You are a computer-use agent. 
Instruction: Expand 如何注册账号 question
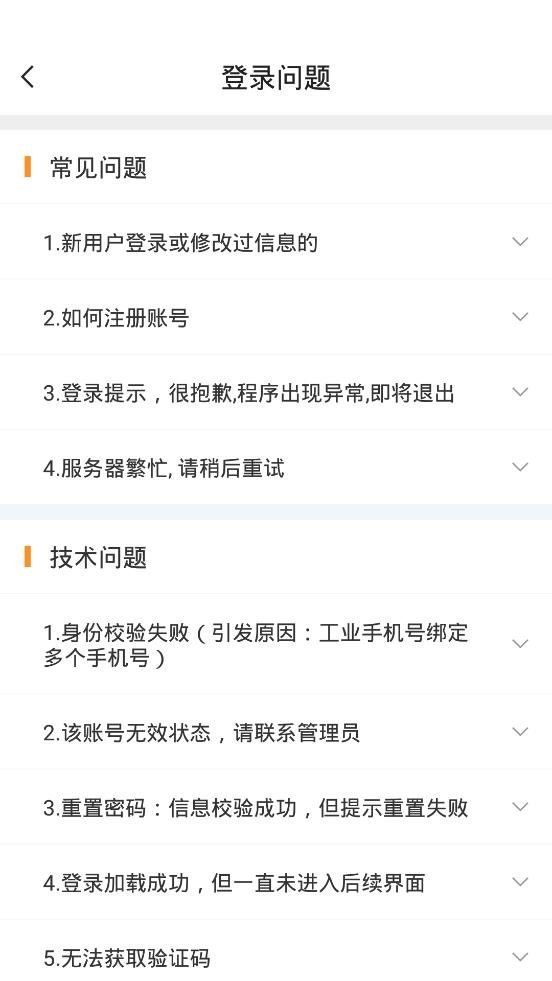(276, 317)
